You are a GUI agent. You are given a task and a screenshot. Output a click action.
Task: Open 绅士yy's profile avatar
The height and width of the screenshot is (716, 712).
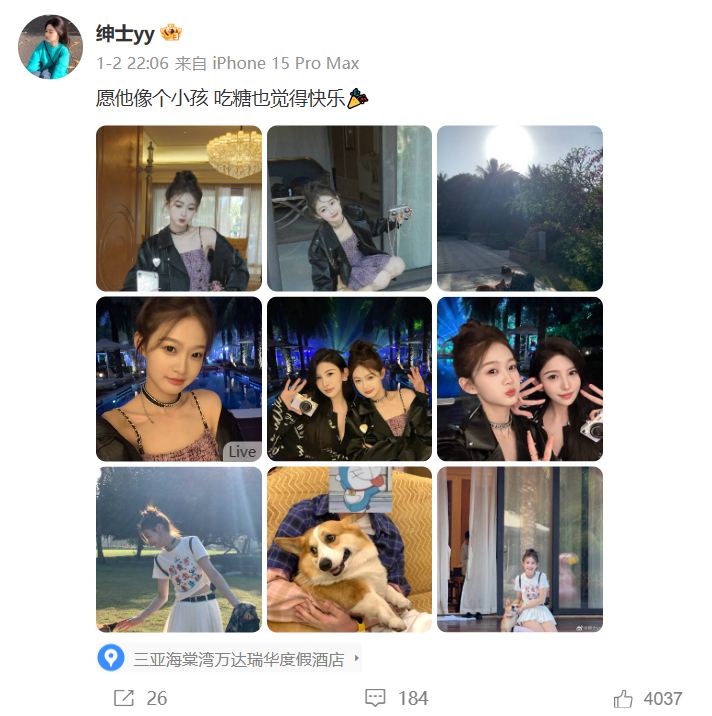coord(50,47)
